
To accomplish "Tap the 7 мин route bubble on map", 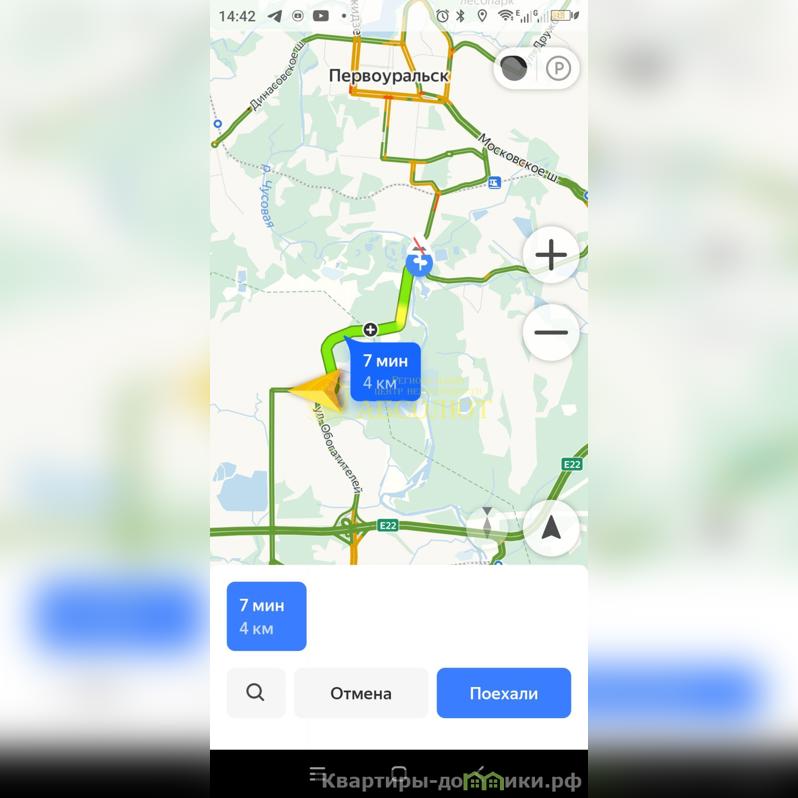I will [x=385, y=371].
